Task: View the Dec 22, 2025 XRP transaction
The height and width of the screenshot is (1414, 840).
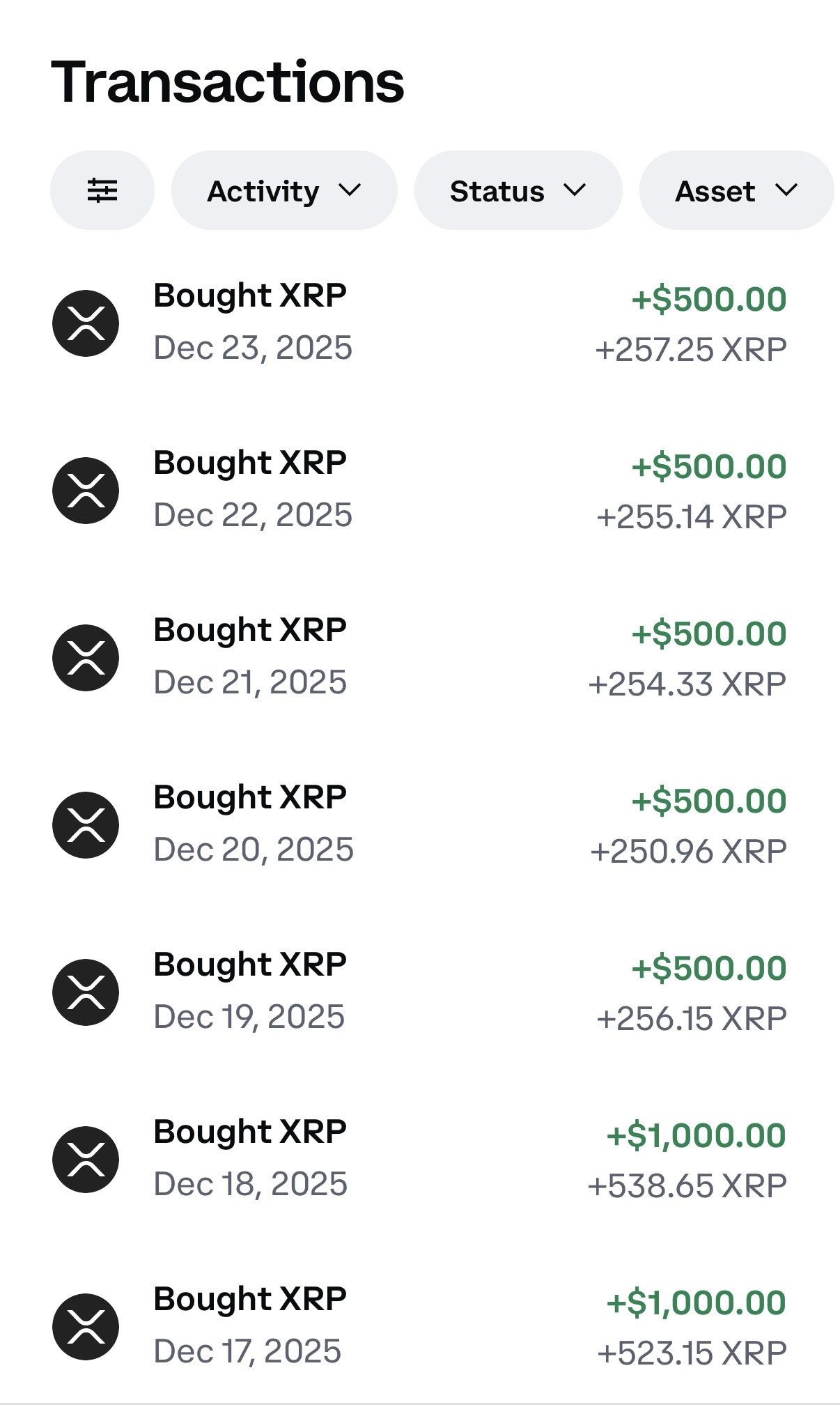Action: [419, 490]
